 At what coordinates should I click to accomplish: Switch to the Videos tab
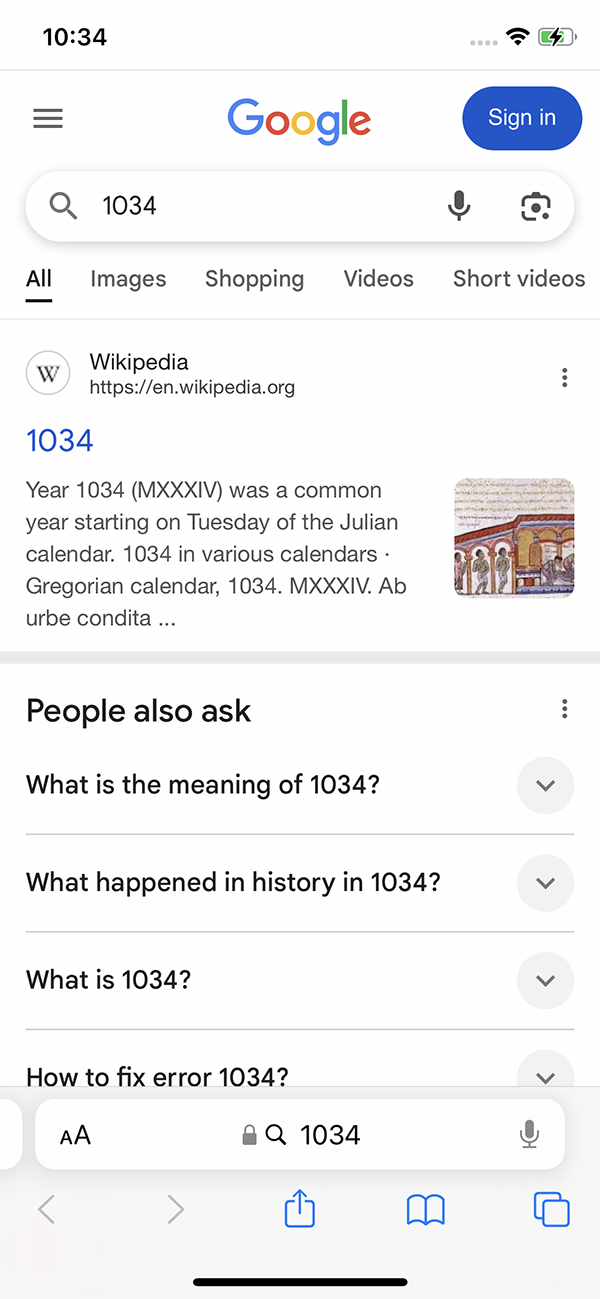click(x=378, y=279)
